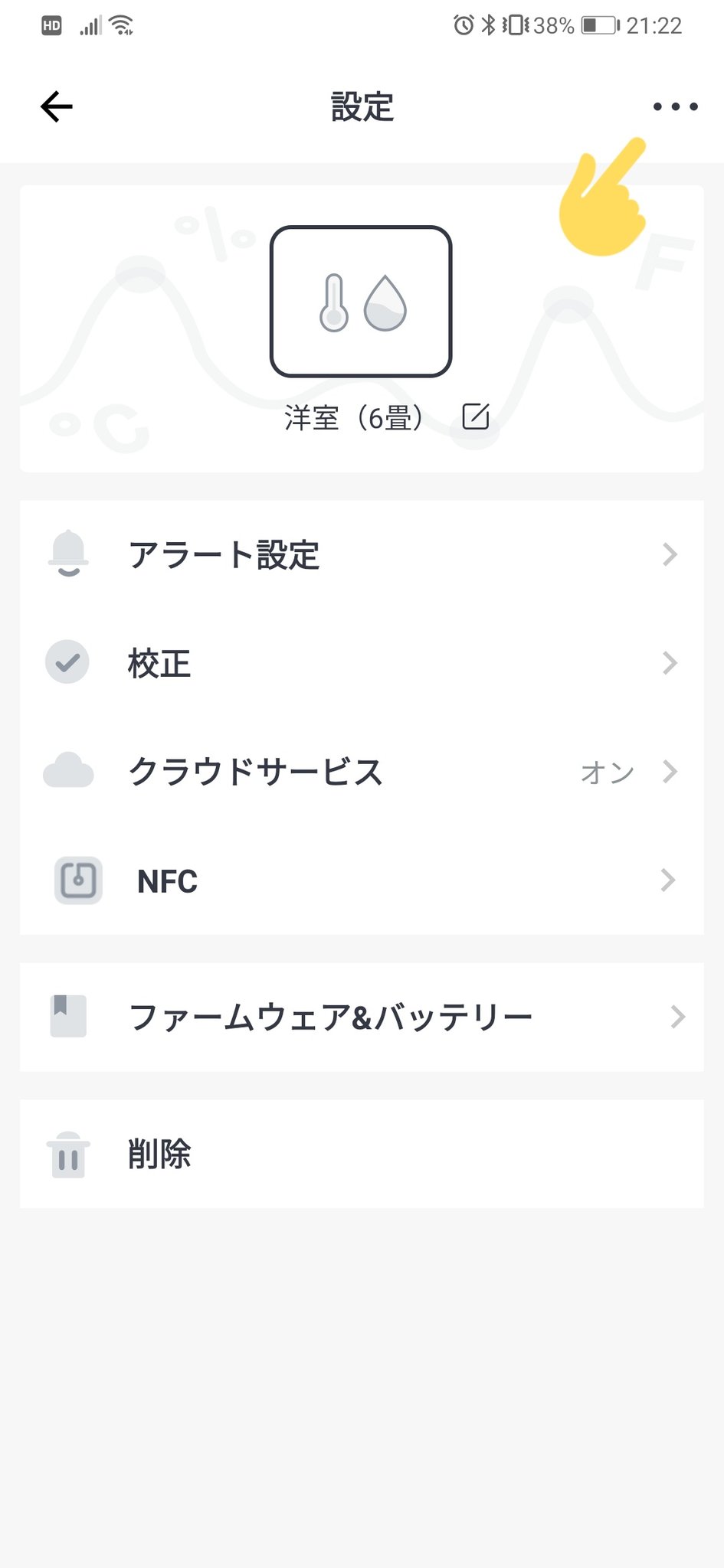This screenshot has width=724, height=1568.
Task: Go back with the left arrow
Action: (x=54, y=107)
